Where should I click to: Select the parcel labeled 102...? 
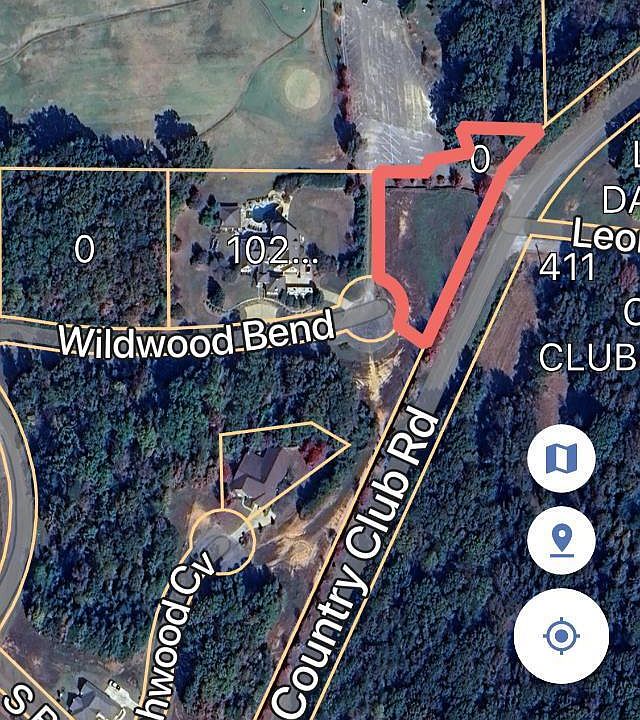coord(272,251)
